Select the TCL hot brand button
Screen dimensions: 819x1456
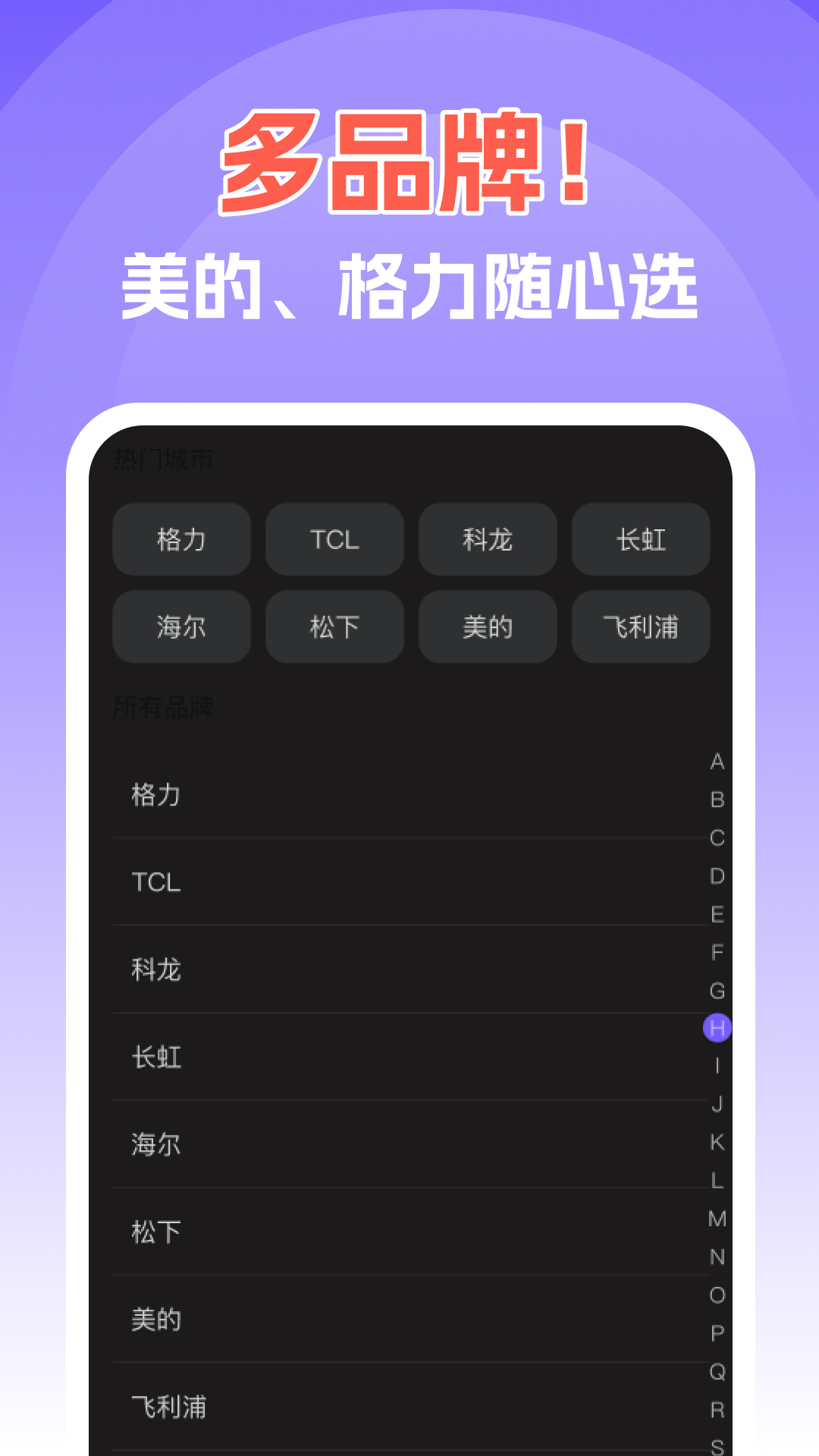(334, 540)
